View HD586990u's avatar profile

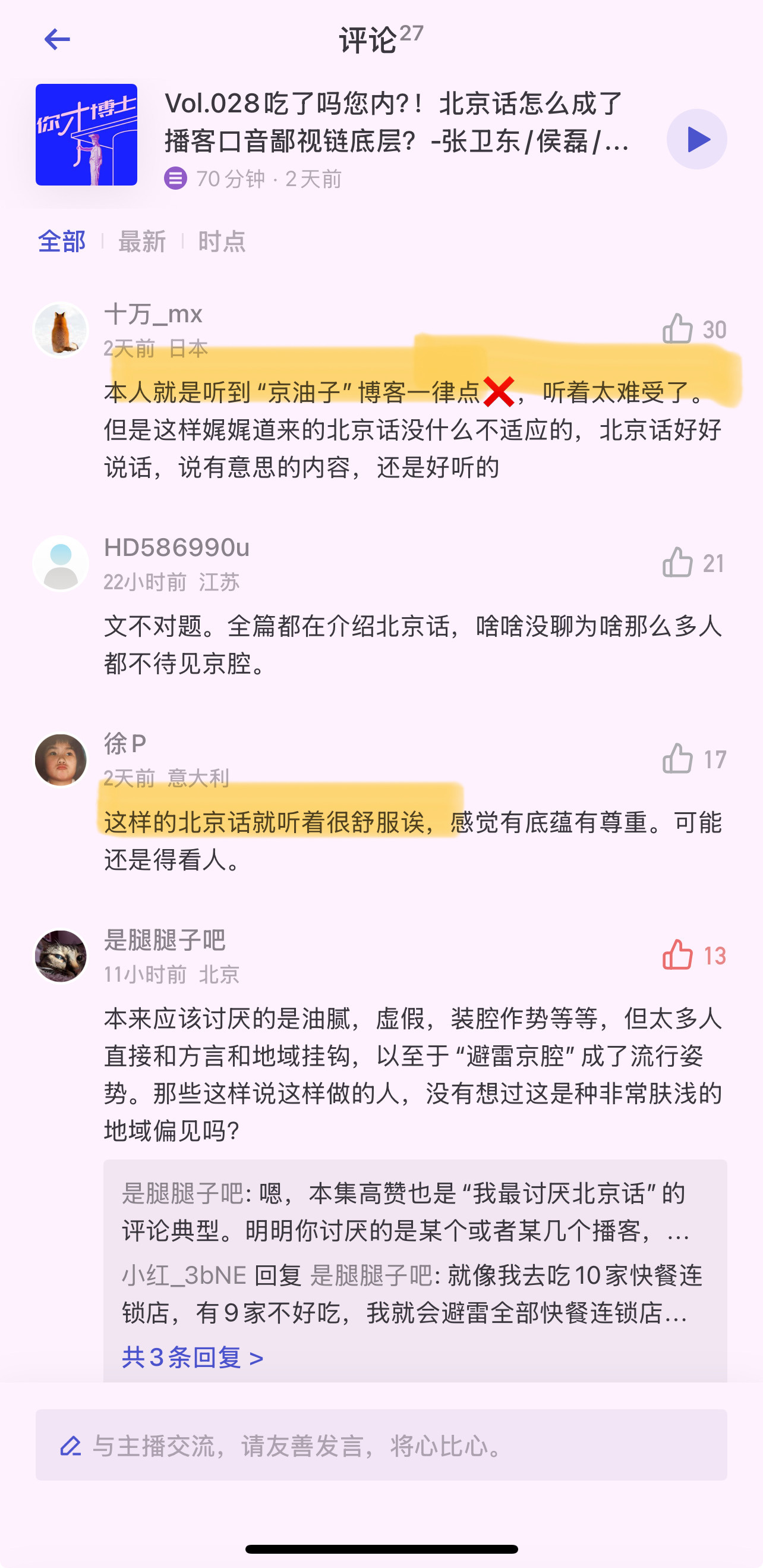pos(61,563)
